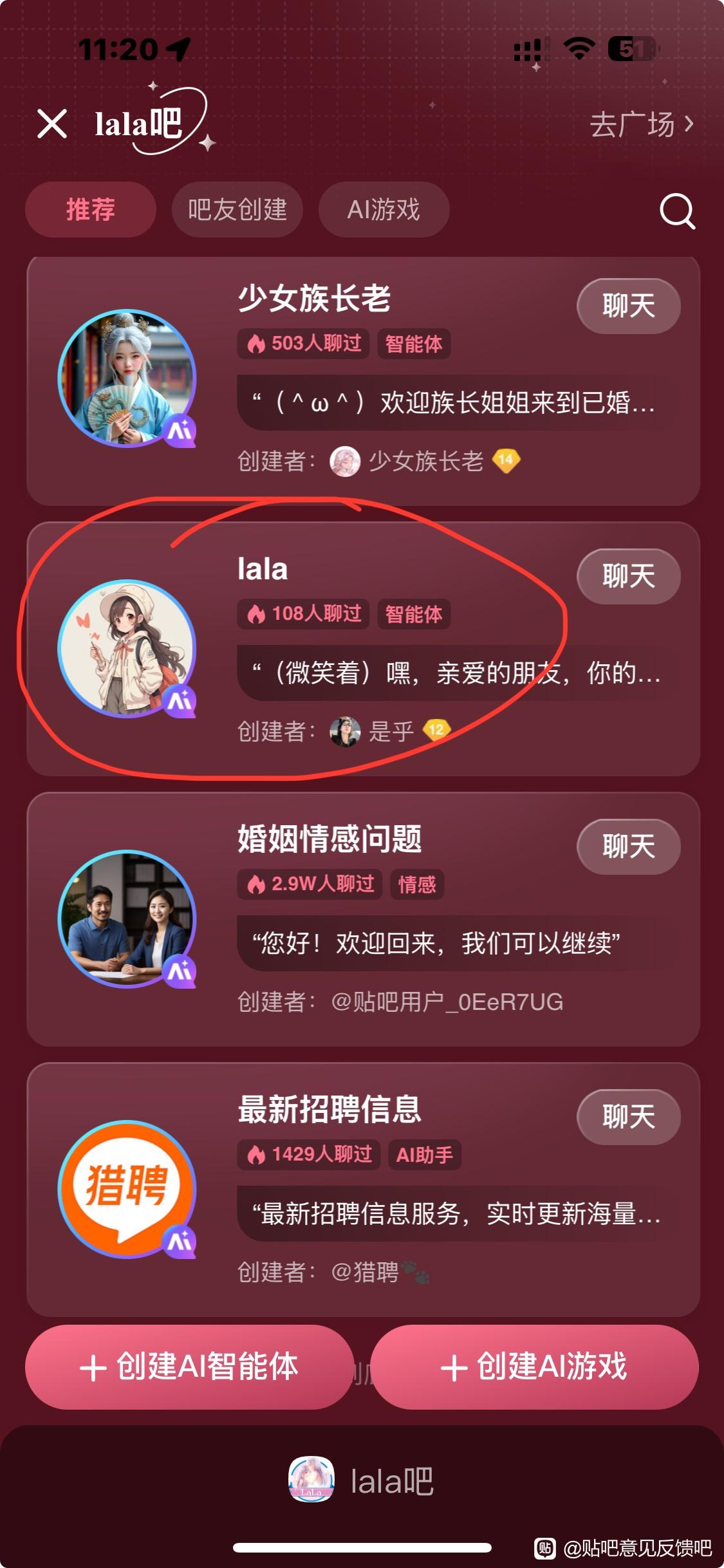Open the lala agent avatar

click(127, 649)
